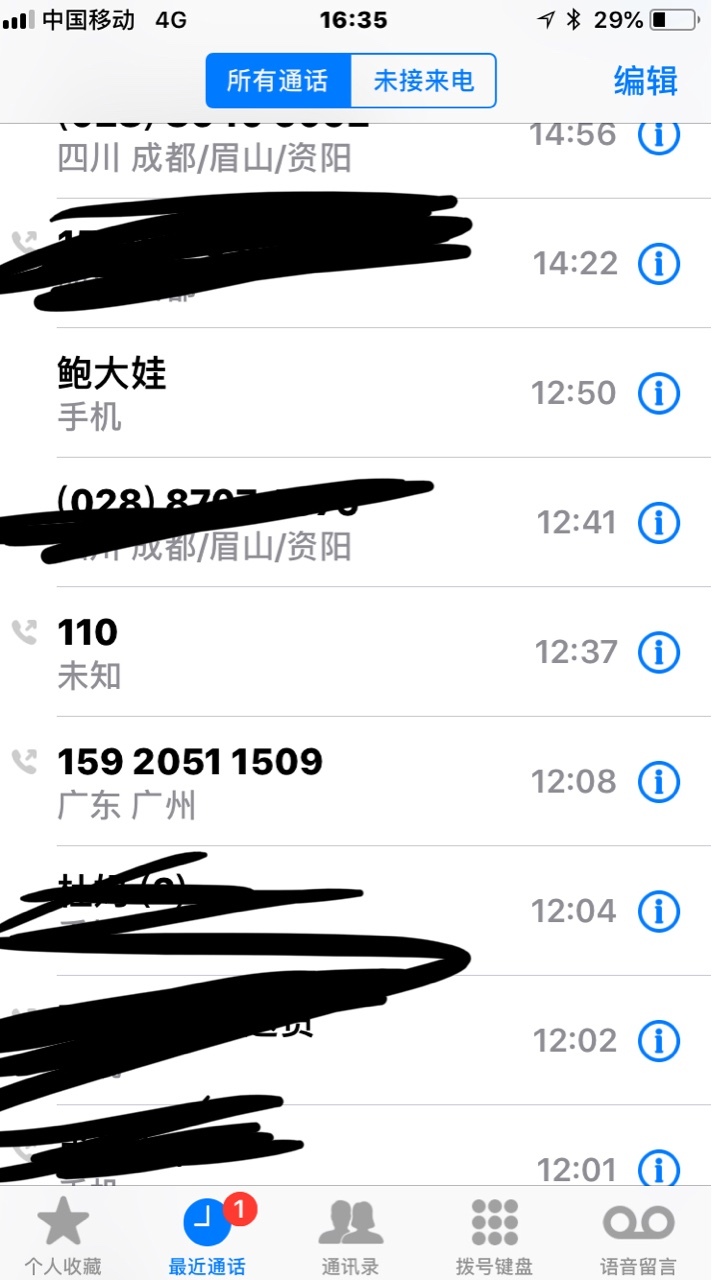The width and height of the screenshot is (712, 1280).
Task: View info for the 14:22 call
Action: click(659, 264)
